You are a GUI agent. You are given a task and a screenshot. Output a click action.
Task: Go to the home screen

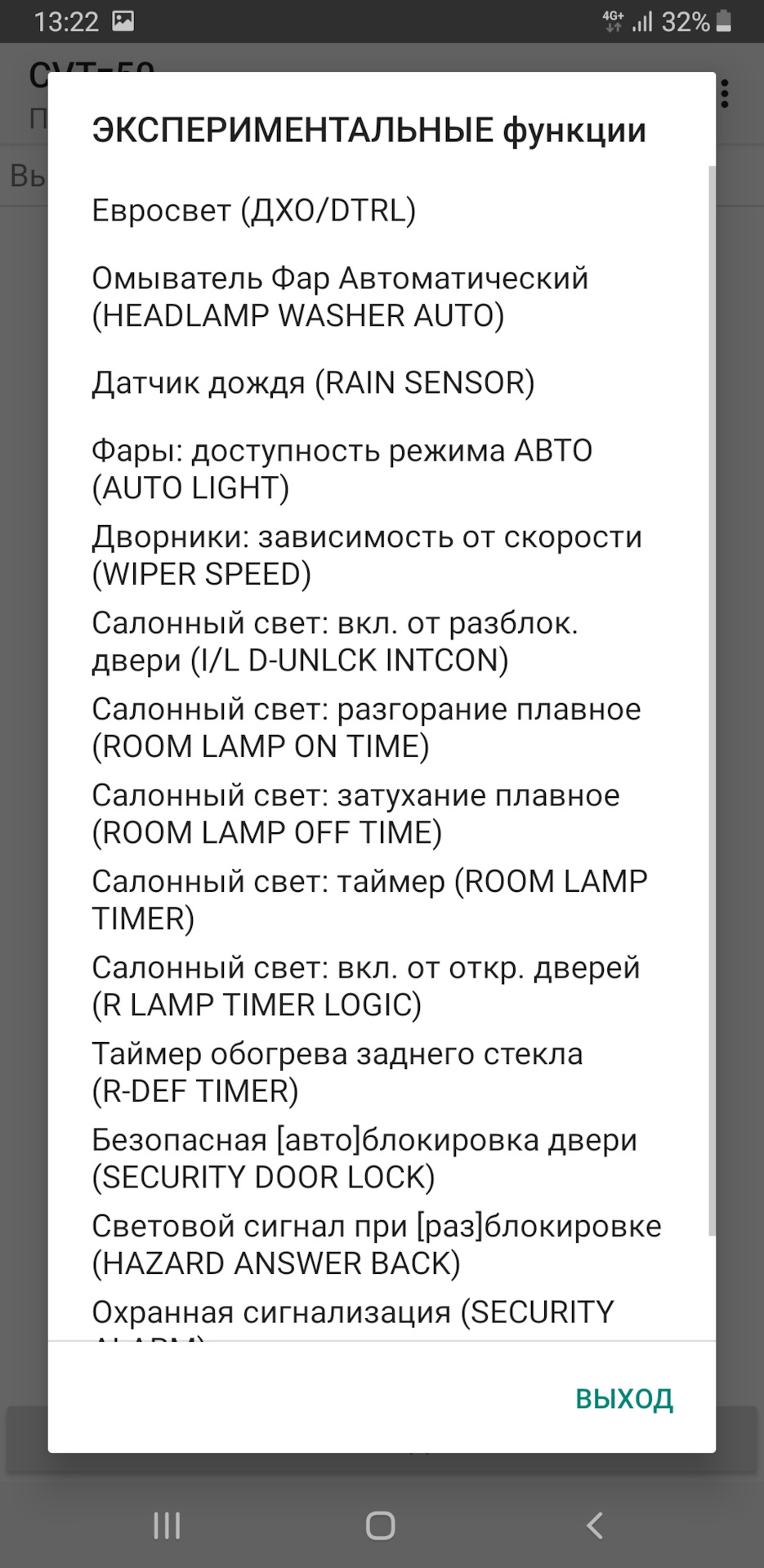[x=381, y=1526]
